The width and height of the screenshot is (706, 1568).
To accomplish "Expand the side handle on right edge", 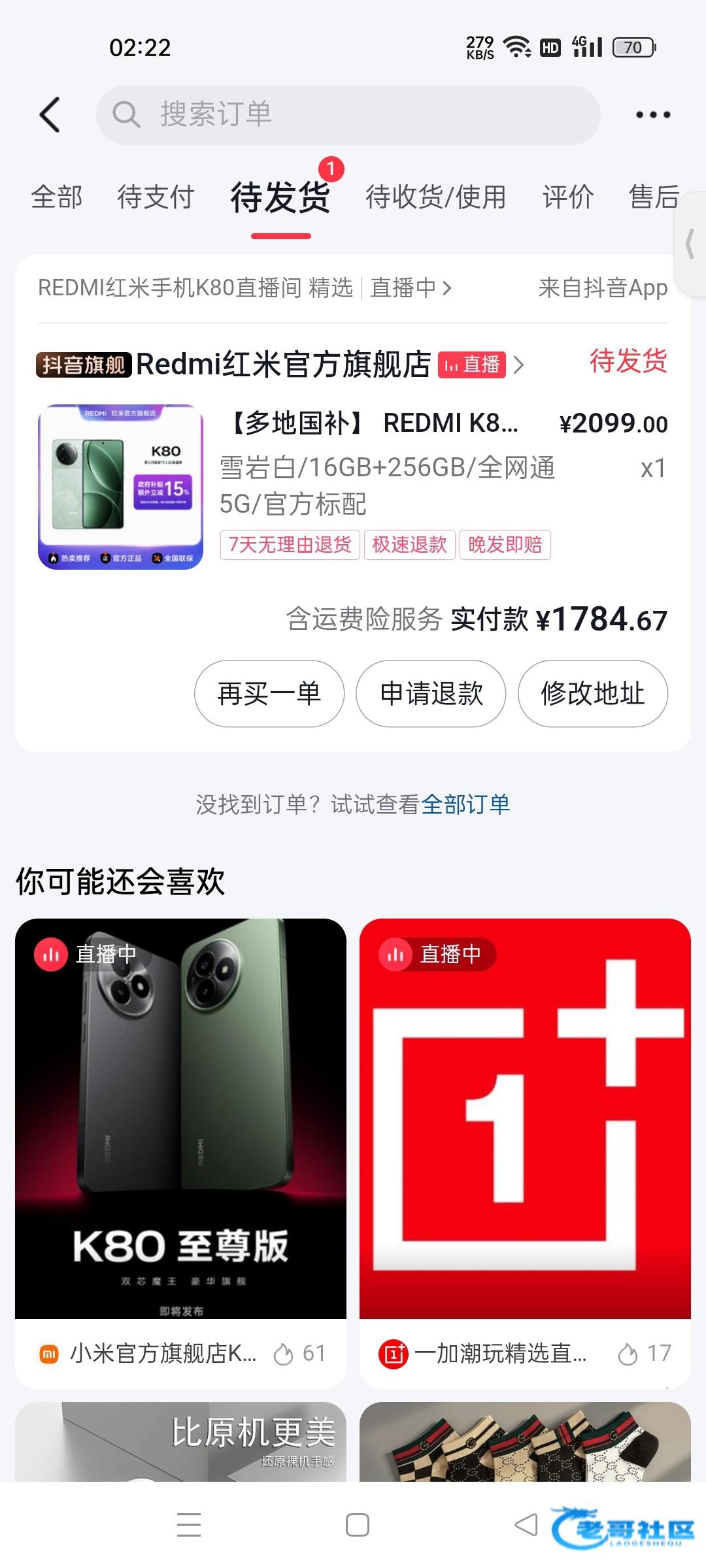I will [x=690, y=246].
